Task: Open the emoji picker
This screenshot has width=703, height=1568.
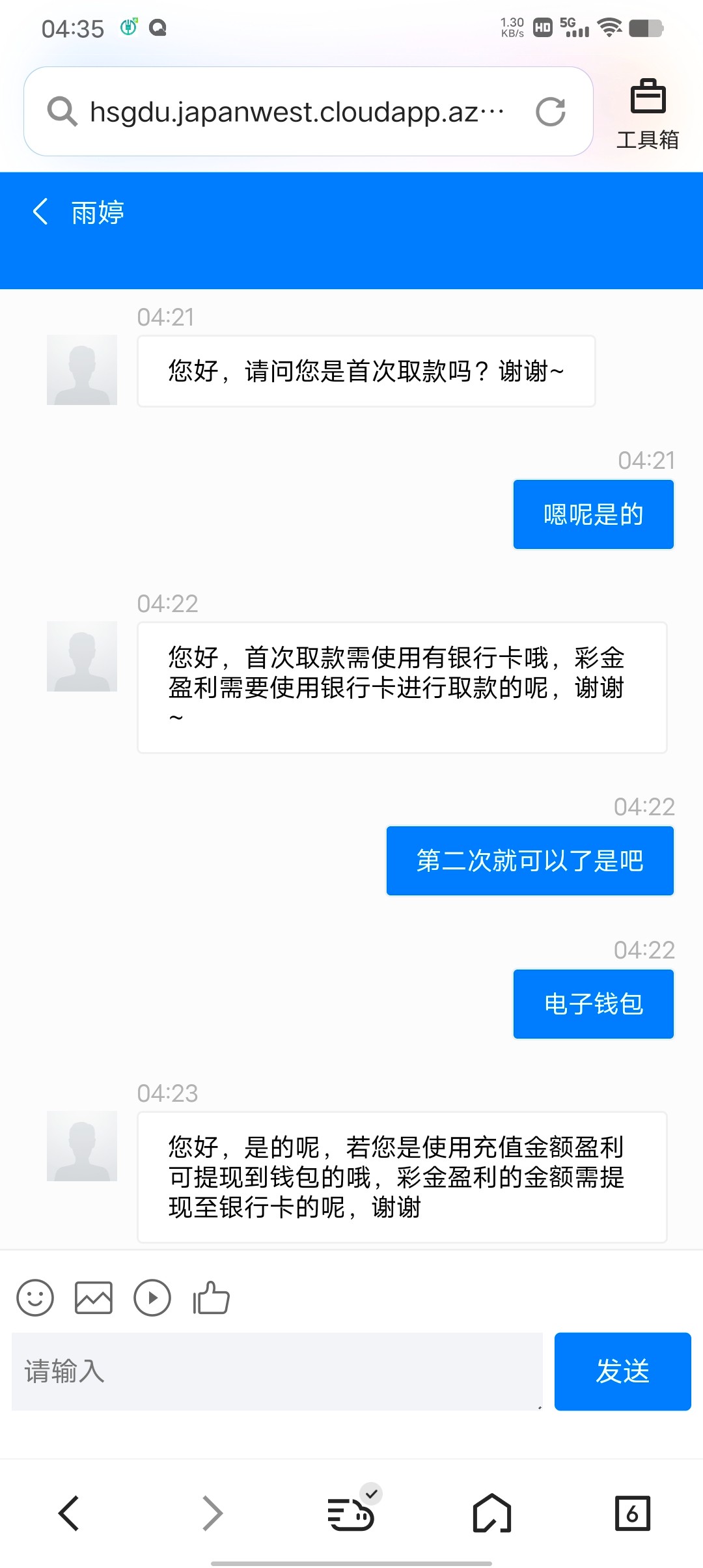Action: 35,1298
